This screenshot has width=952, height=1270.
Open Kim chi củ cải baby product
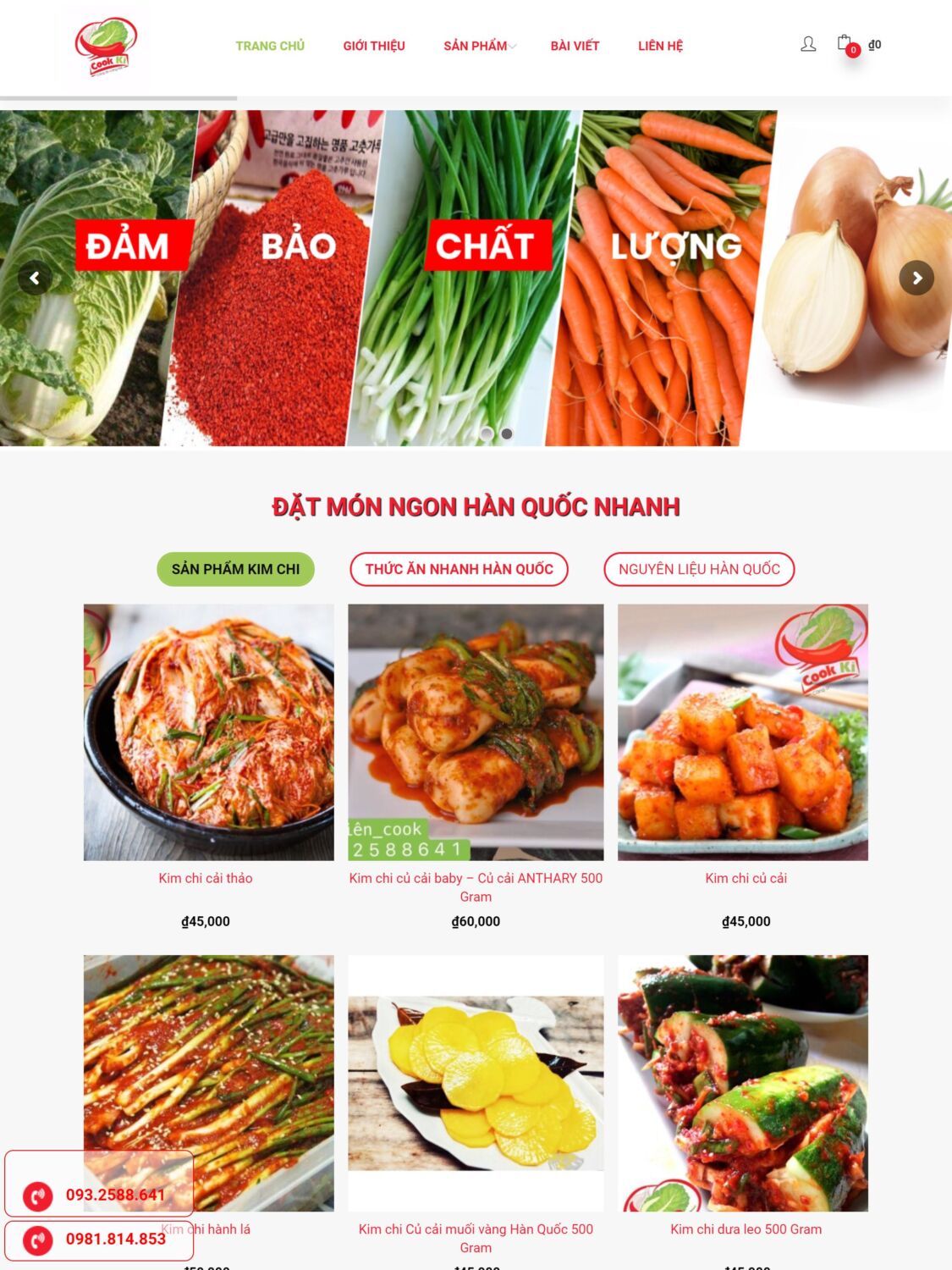point(476,878)
